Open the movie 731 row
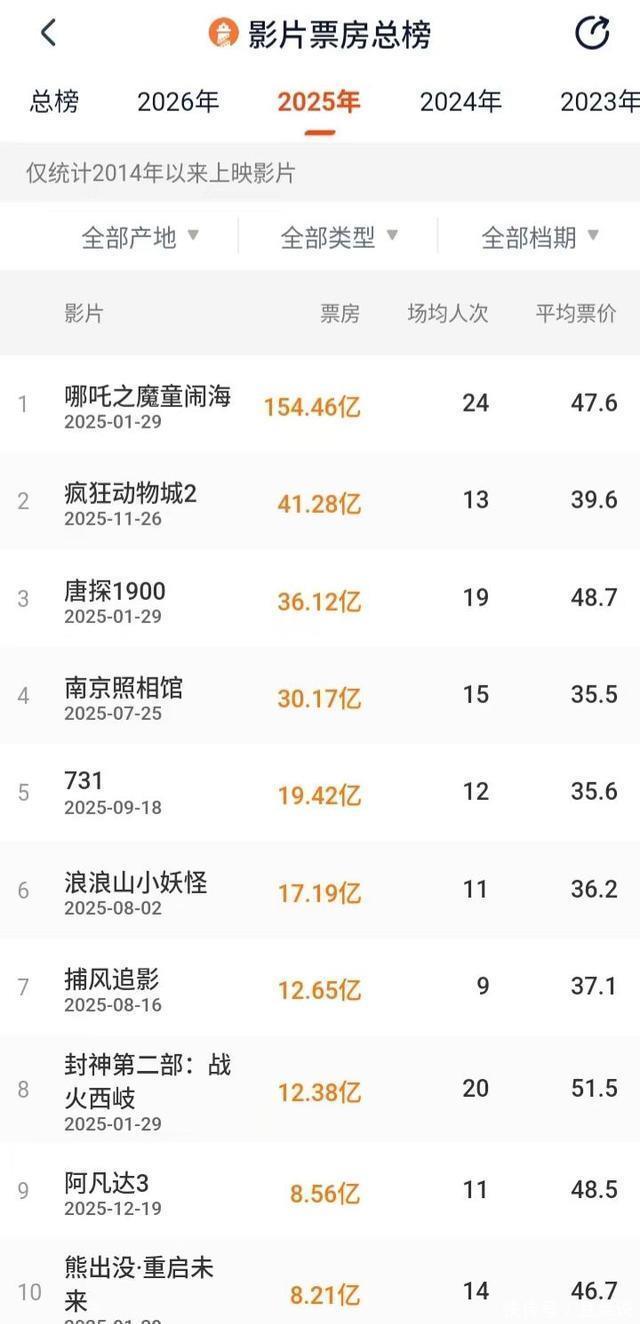 (84, 781)
